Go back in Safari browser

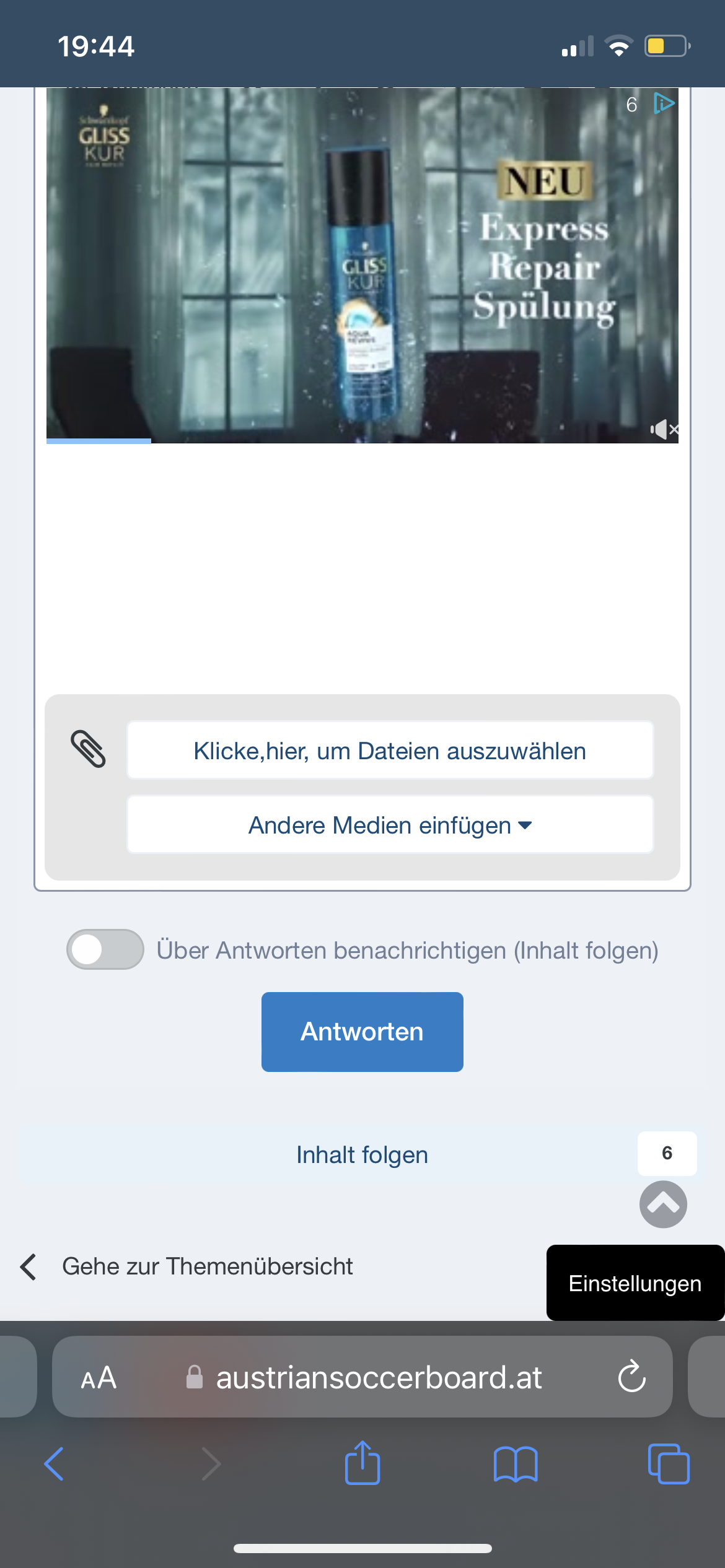click(x=54, y=1464)
